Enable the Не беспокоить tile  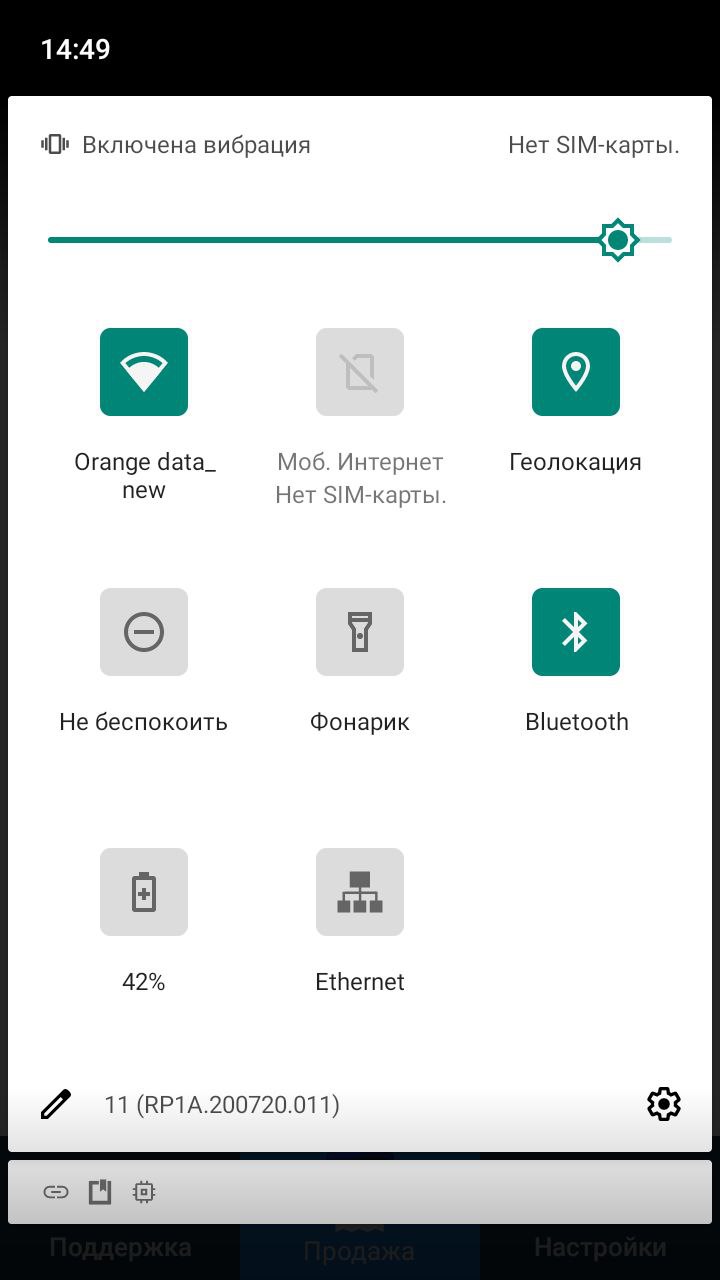coord(144,632)
